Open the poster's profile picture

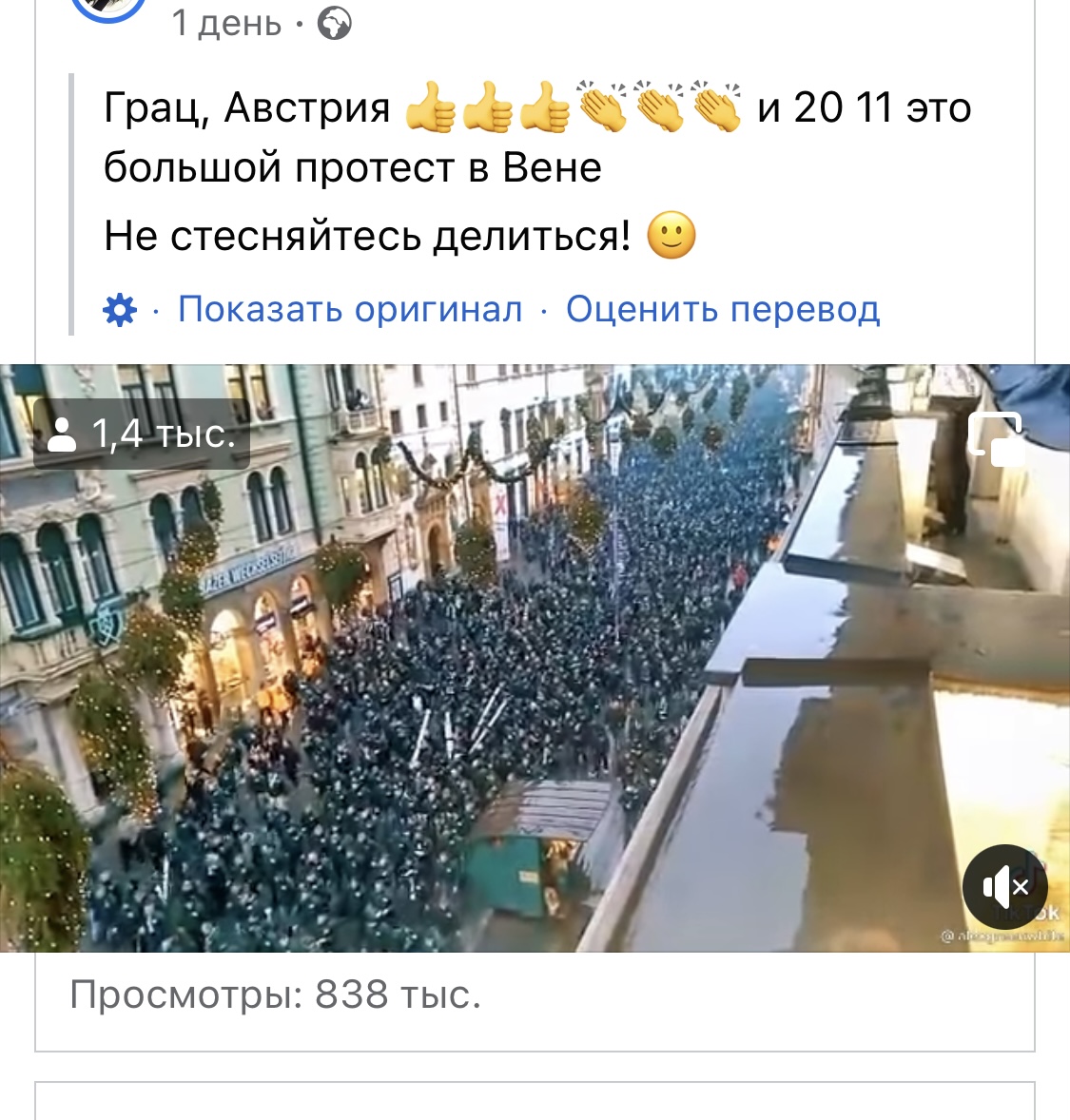pyautogui.click(x=107, y=10)
